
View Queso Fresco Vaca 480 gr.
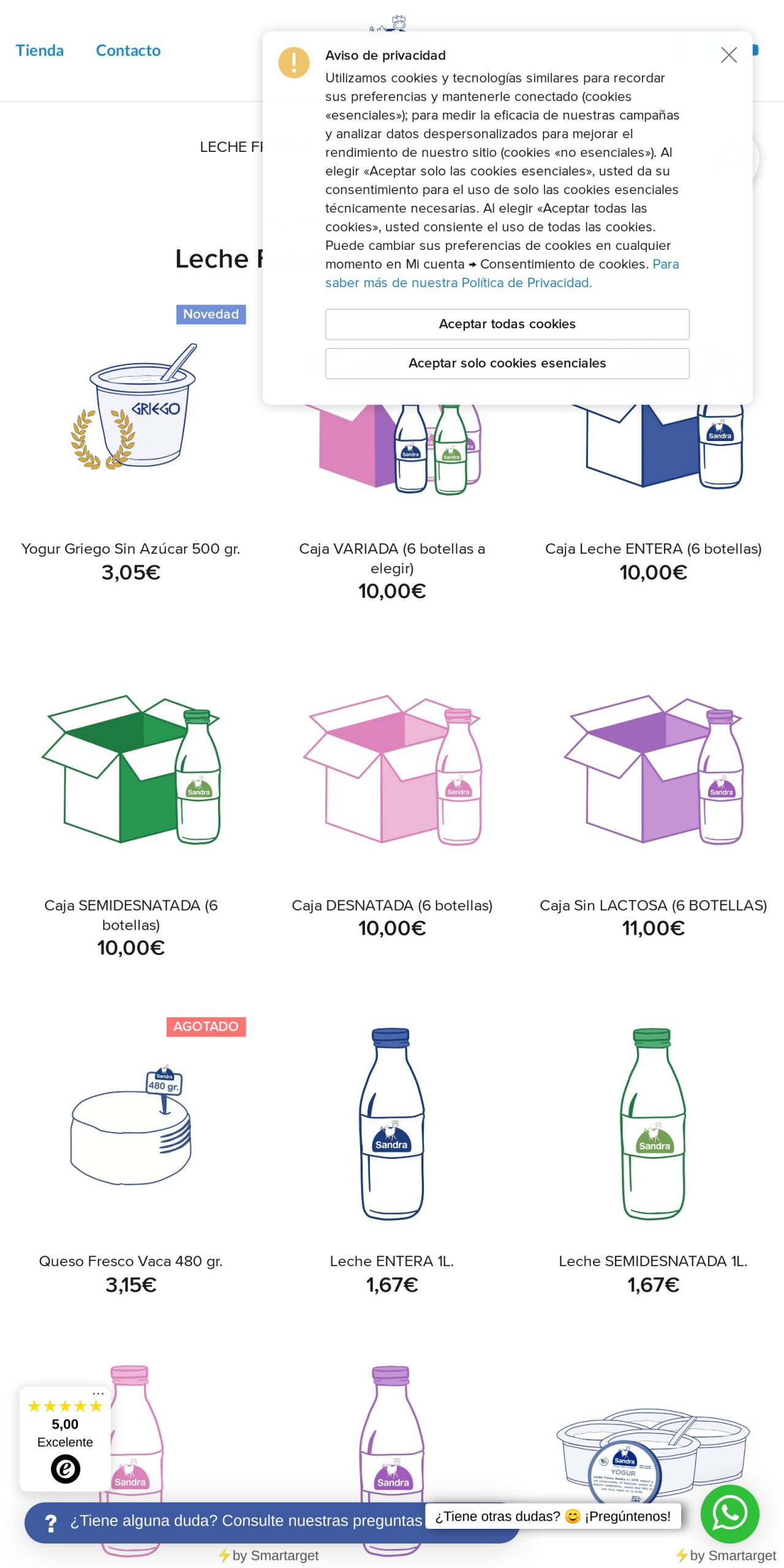coord(130,1261)
